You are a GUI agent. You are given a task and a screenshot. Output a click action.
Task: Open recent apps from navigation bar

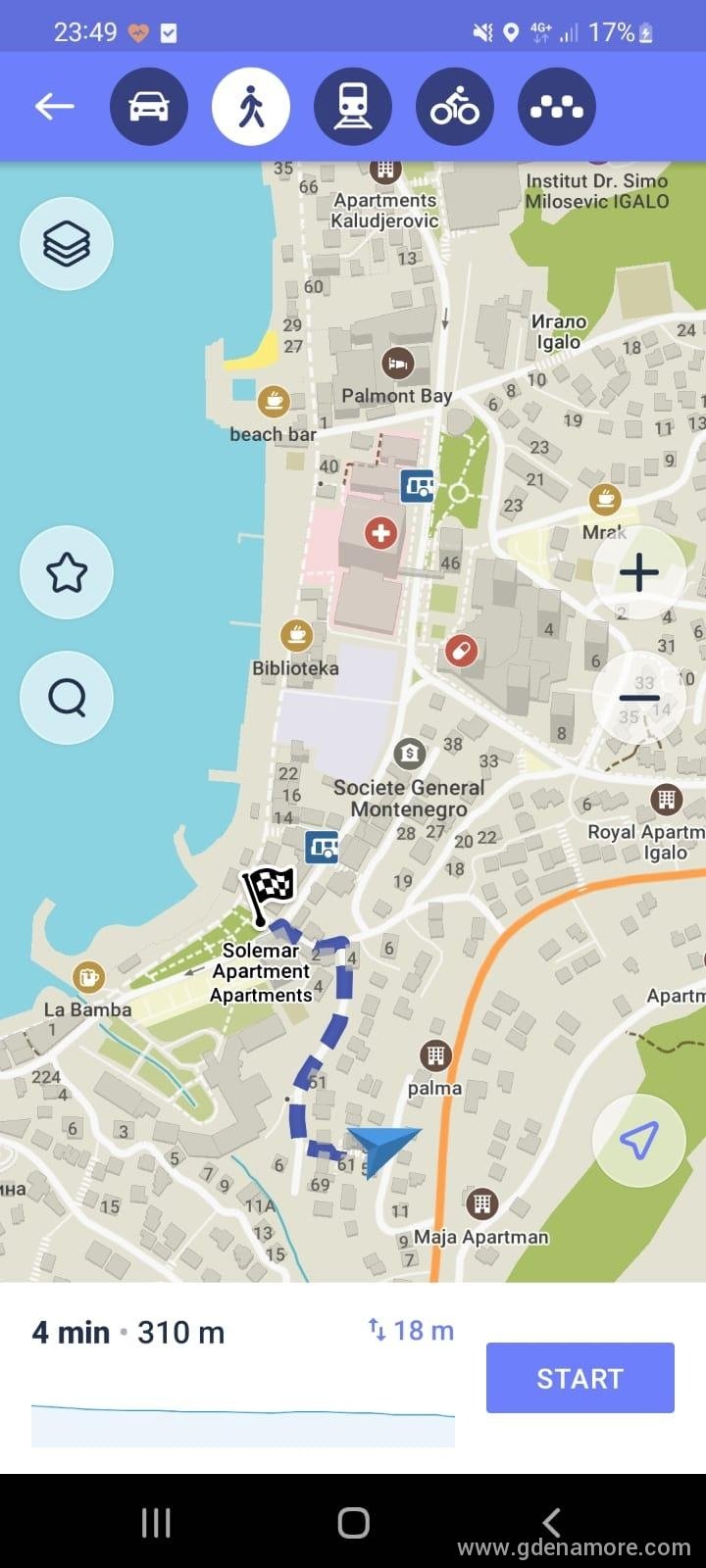point(156,1522)
